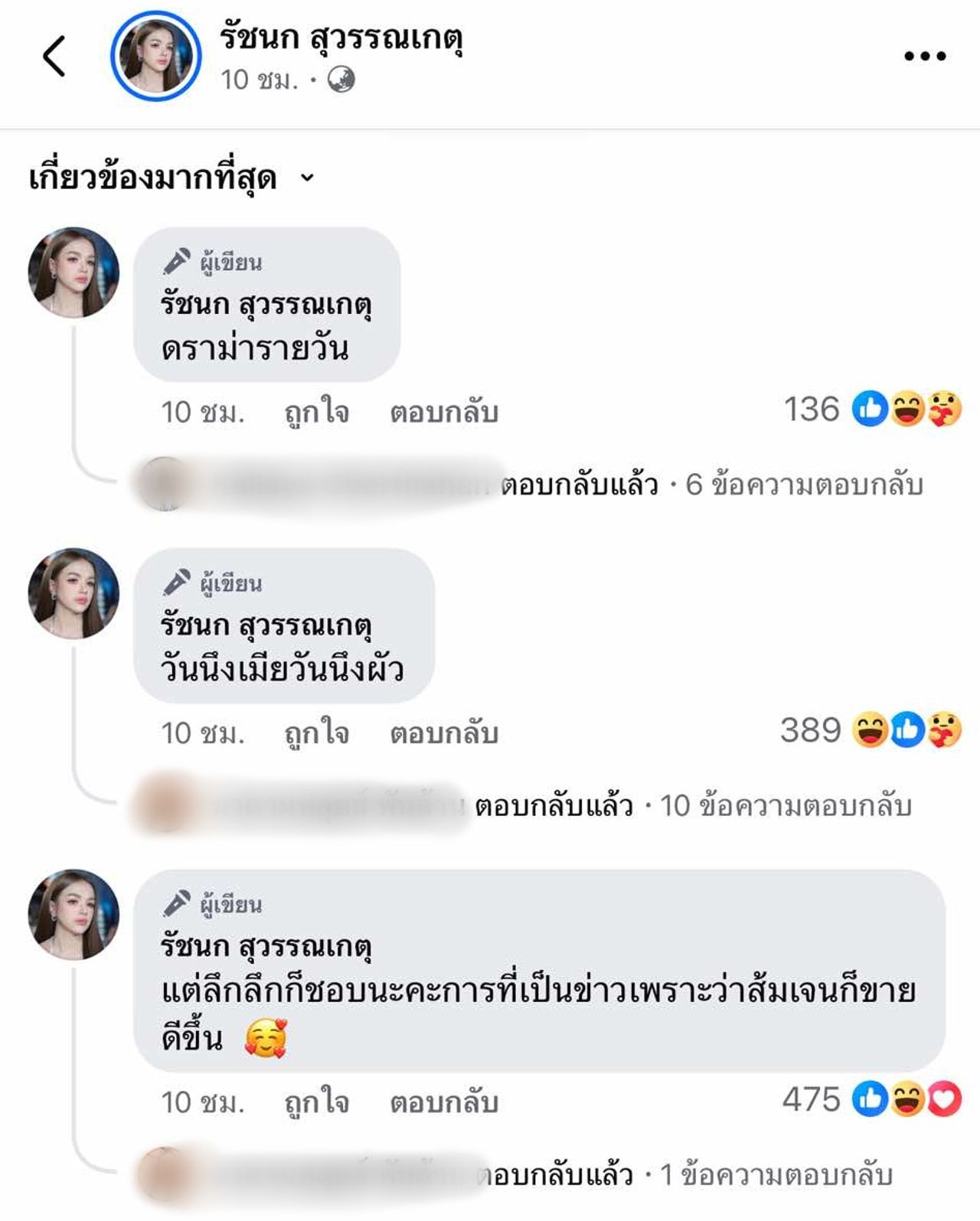
Task: Reply to the comment starting with แต่ลึกลึกก็ชอบนะคะ
Action: (444, 1102)
